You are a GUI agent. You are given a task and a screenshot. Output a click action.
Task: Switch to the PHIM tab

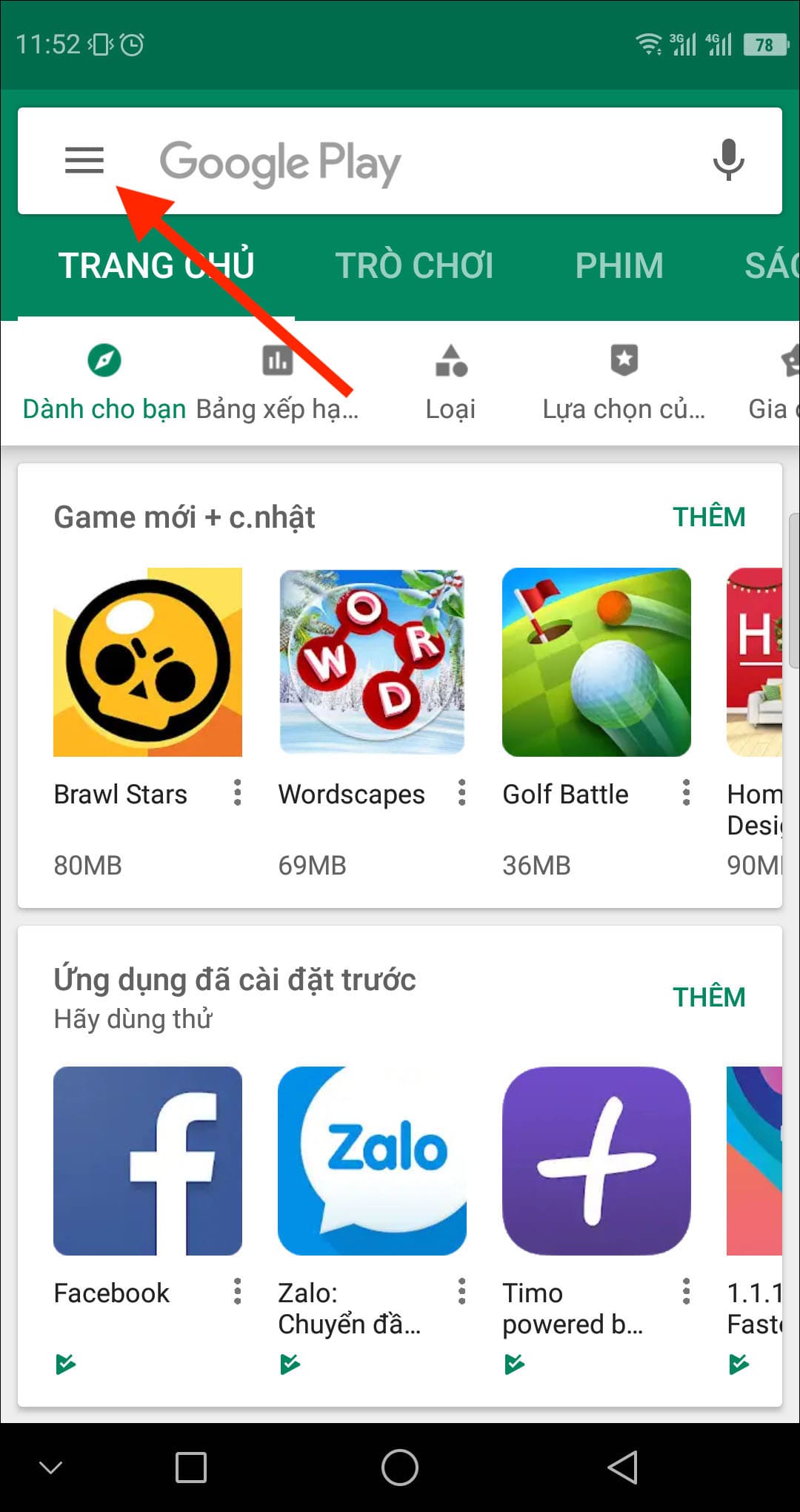(619, 266)
